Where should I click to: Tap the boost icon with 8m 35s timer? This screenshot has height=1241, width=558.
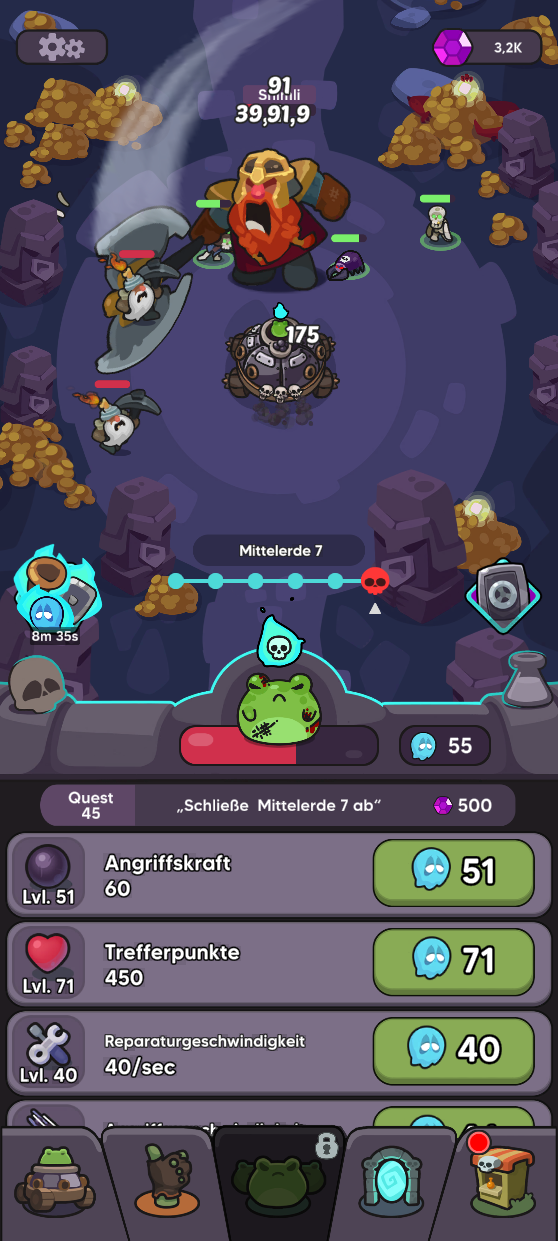click(55, 597)
